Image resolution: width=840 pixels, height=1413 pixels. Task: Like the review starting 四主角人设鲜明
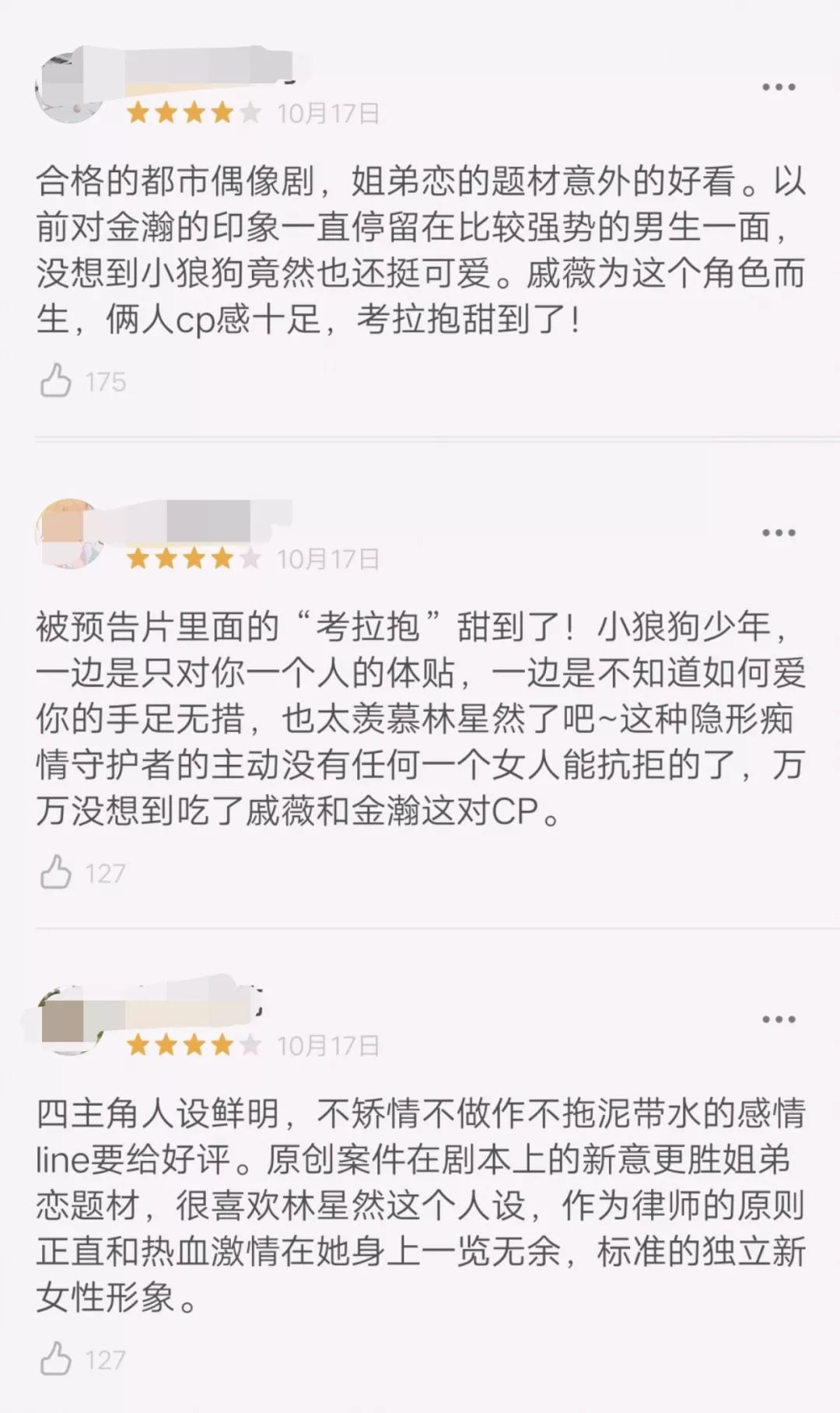(56, 1359)
